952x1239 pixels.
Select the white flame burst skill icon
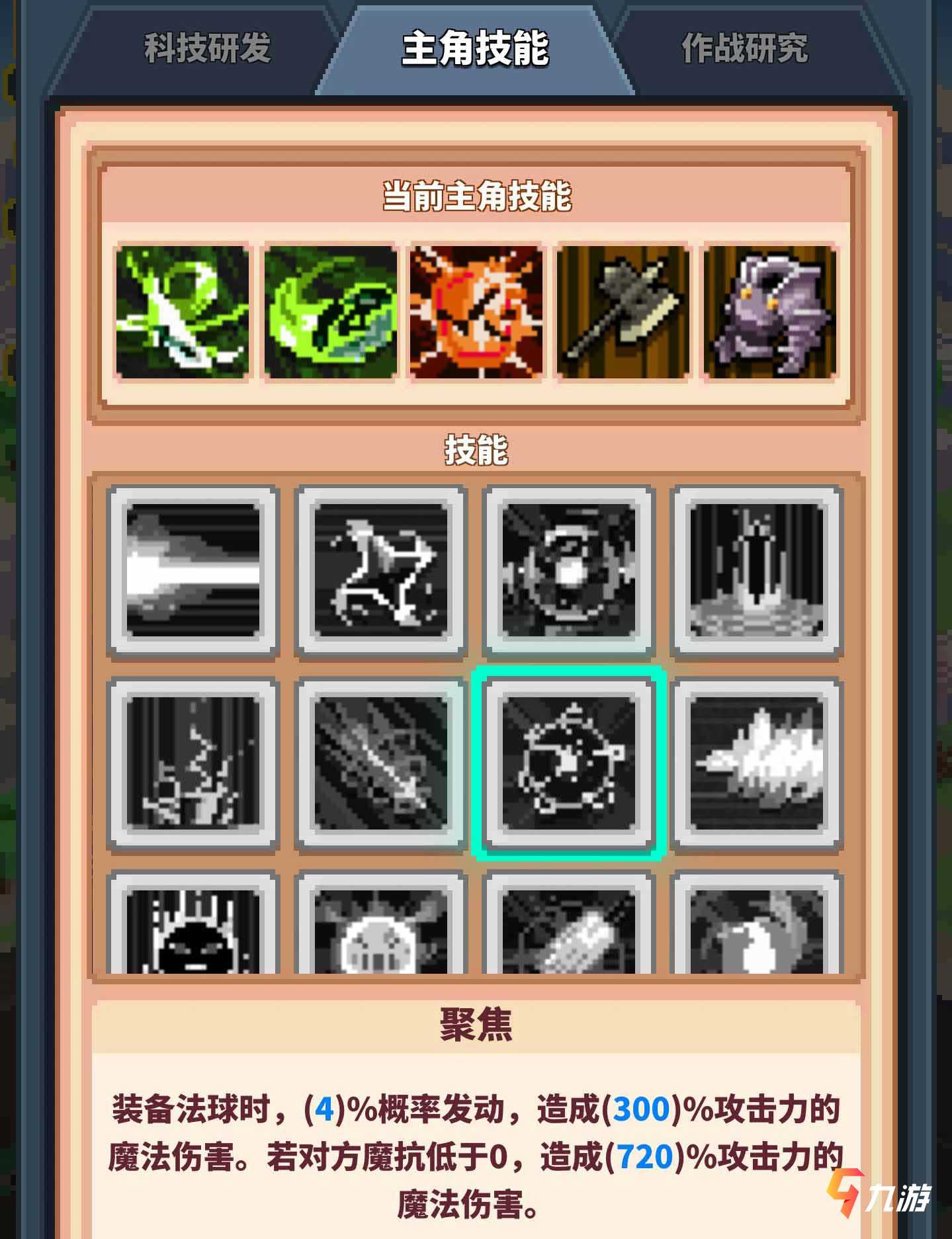tap(757, 762)
